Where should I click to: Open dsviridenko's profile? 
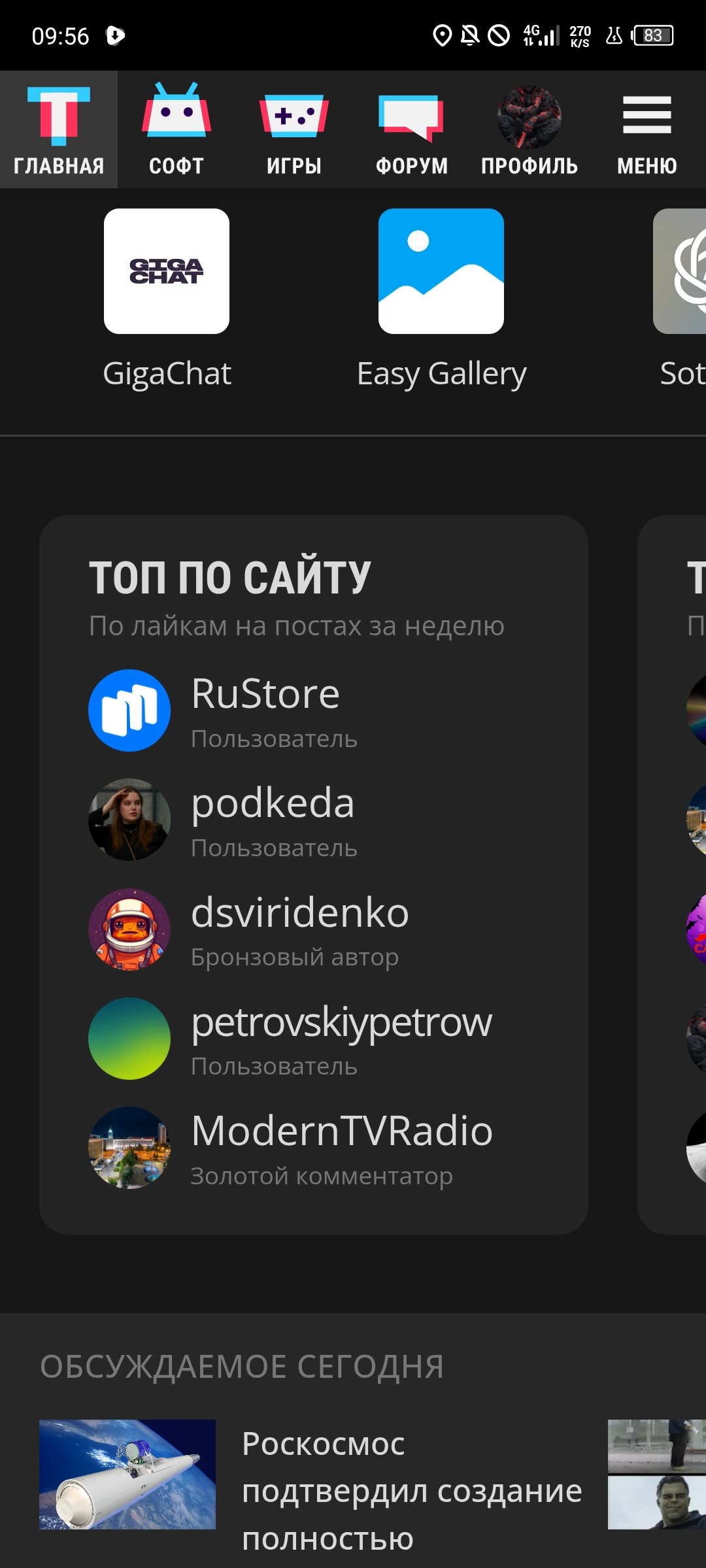pos(299,929)
